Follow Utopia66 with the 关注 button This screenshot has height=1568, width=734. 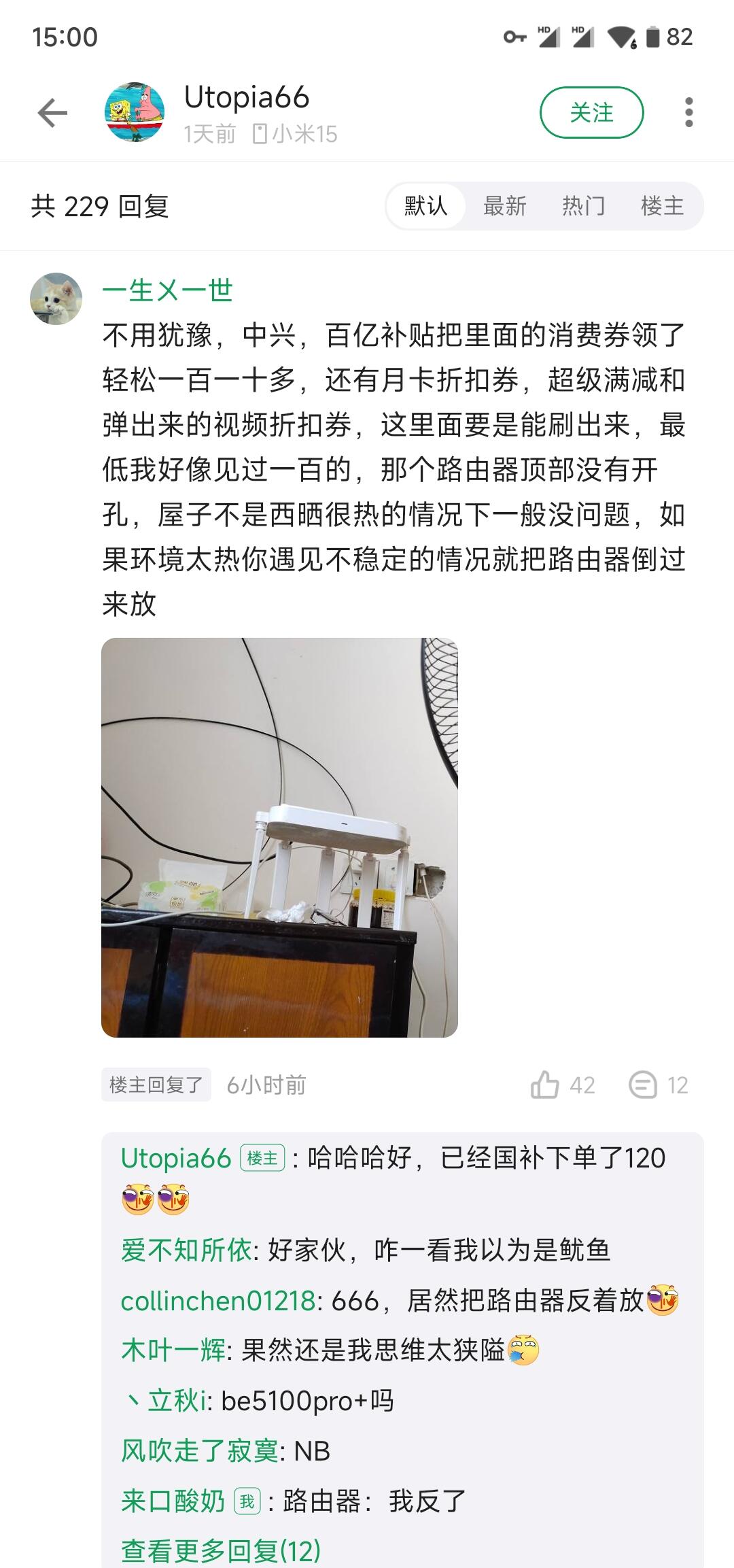pos(591,113)
